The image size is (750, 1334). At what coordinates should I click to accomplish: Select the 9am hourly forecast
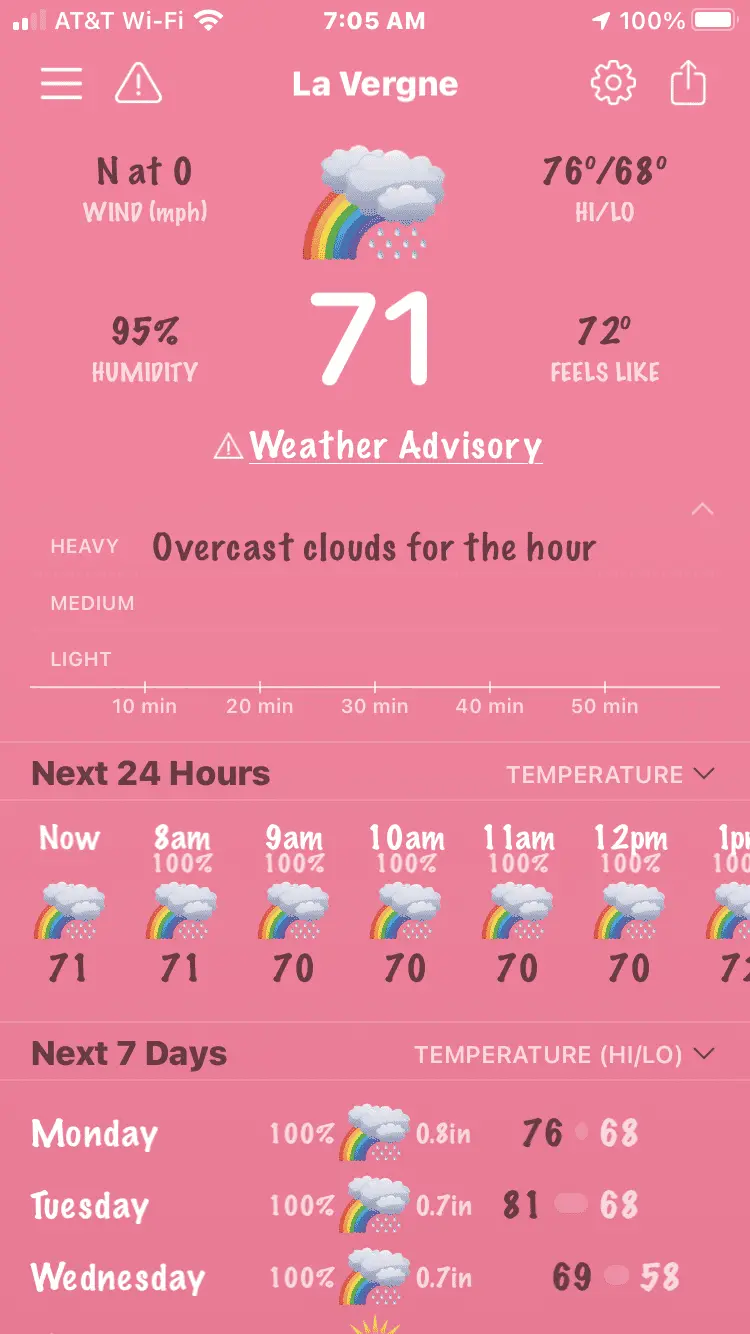tap(294, 905)
